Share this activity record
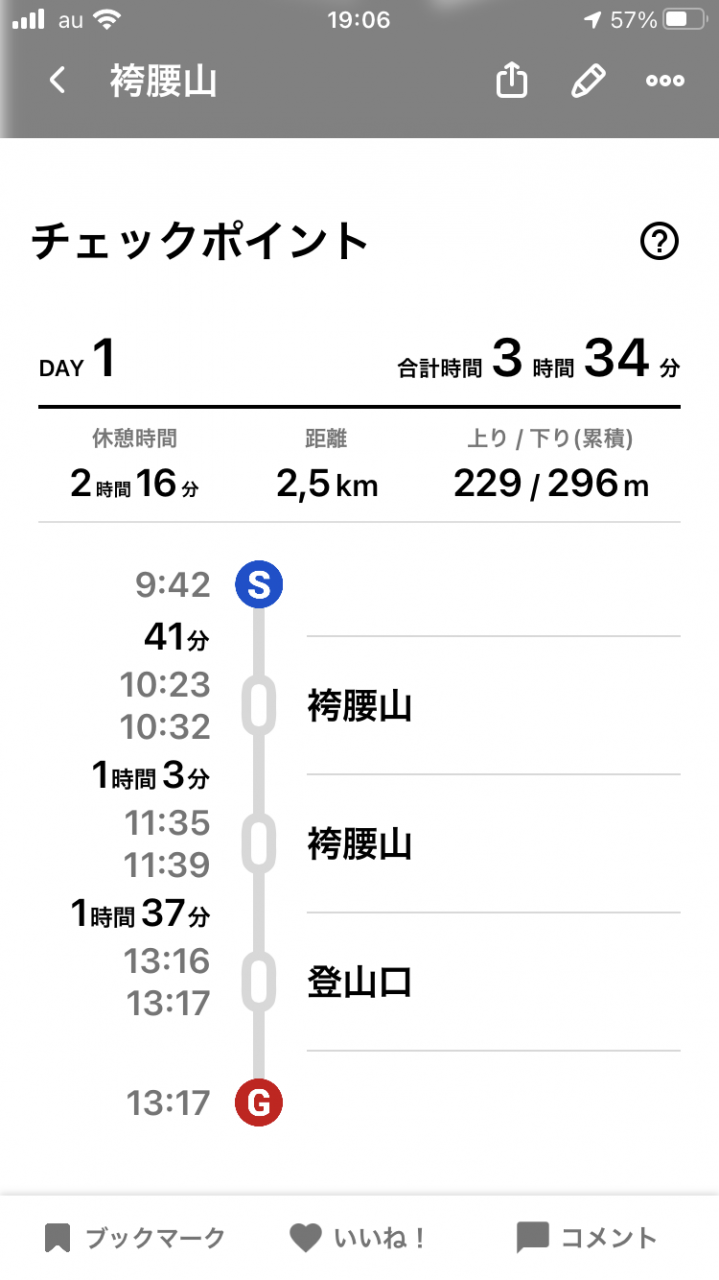719x1280 pixels. [512, 80]
